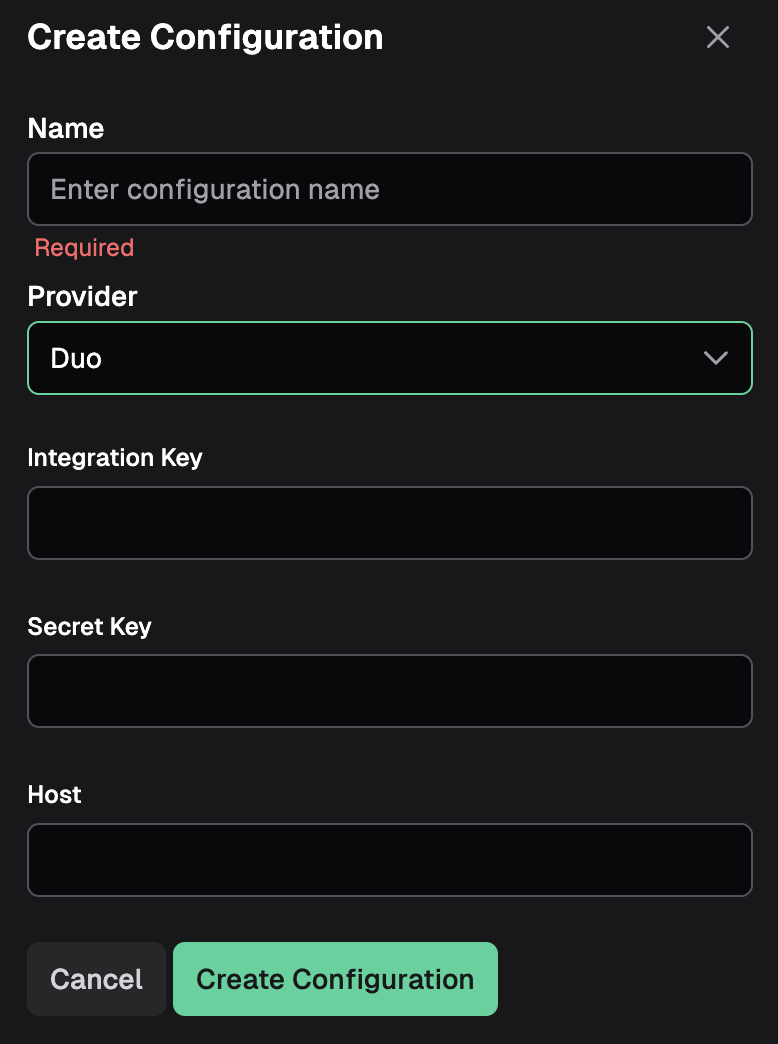Submit with Create Configuration button
Screen dimensions: 778x1044
tap(335, 979)
